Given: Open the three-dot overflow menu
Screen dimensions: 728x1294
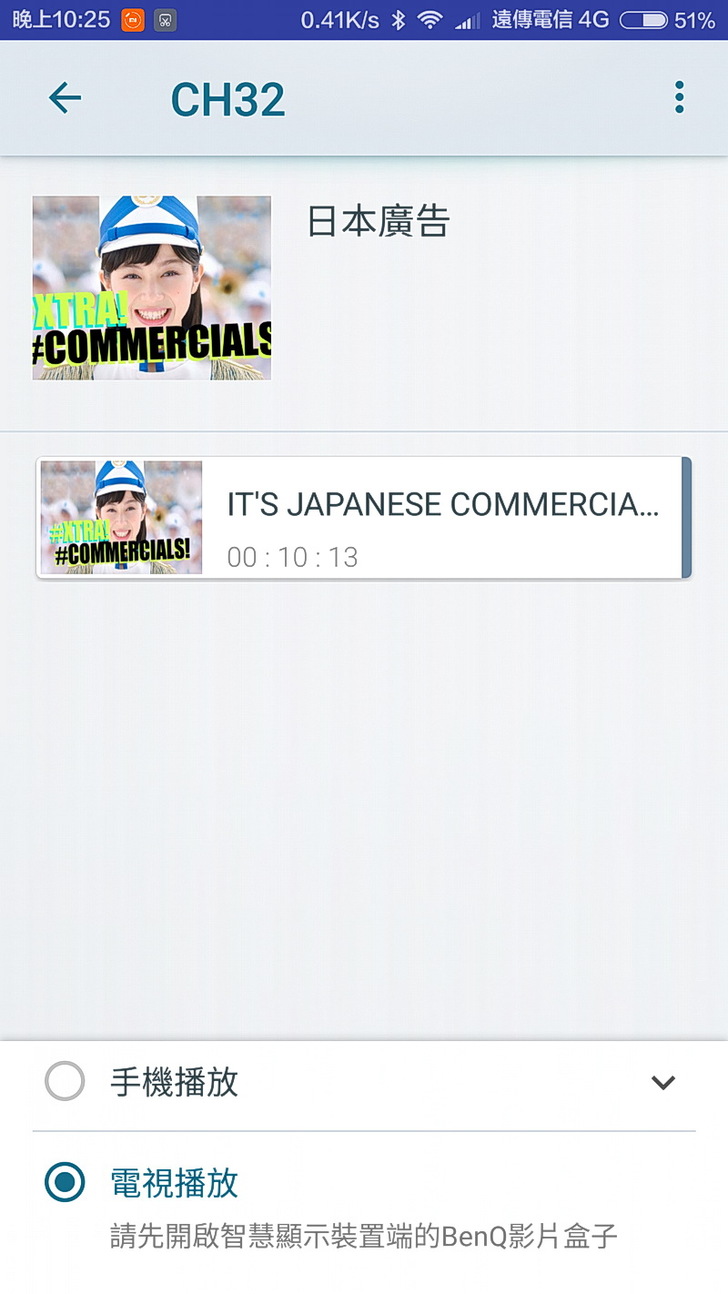Looking at the screenshot, I should [679, 98].
